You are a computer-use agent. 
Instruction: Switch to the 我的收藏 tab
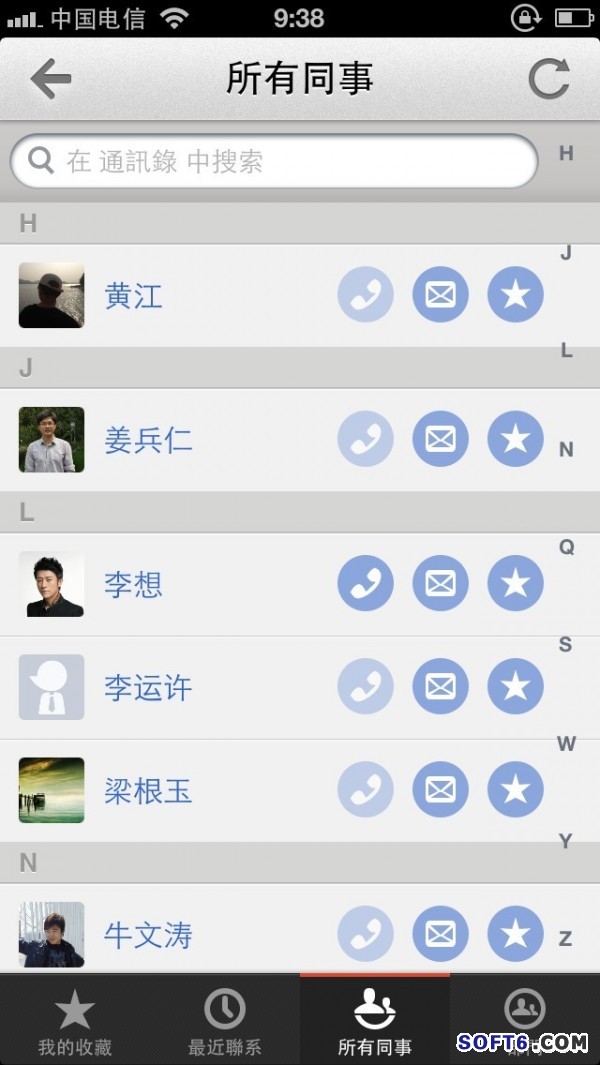(75, 1020)
